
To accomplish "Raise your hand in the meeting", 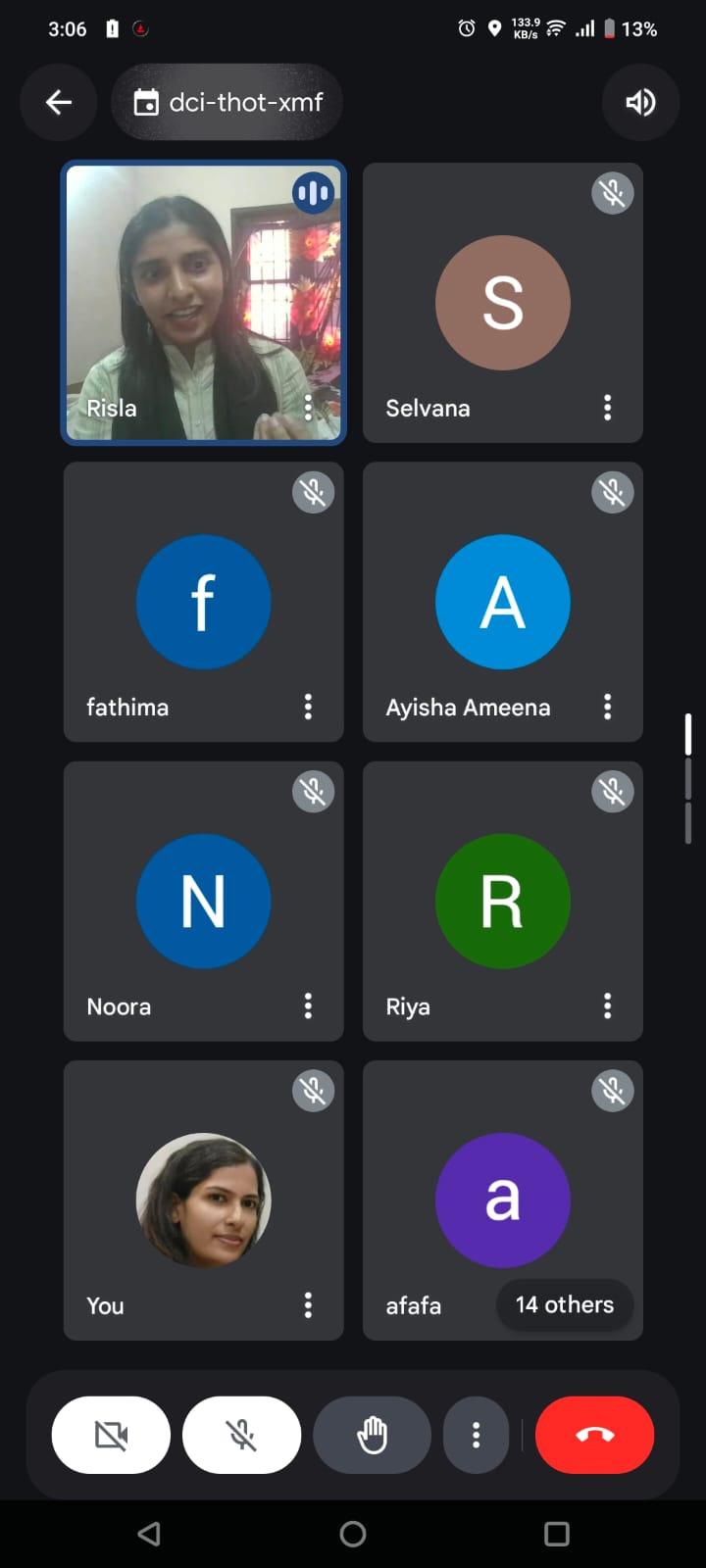I will coord(372,1436).
